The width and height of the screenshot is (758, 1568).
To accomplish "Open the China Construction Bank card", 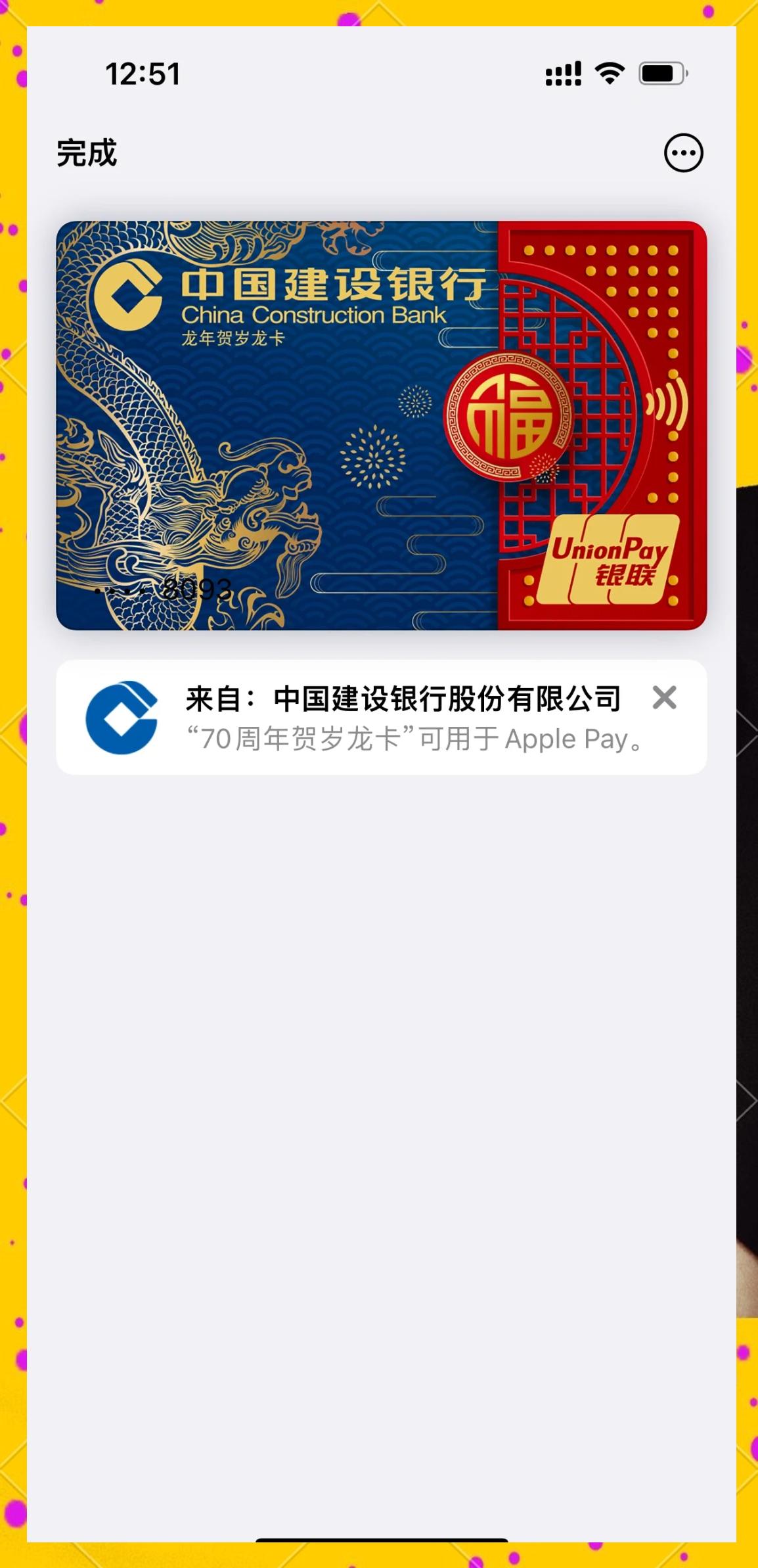I will (381, 425).
